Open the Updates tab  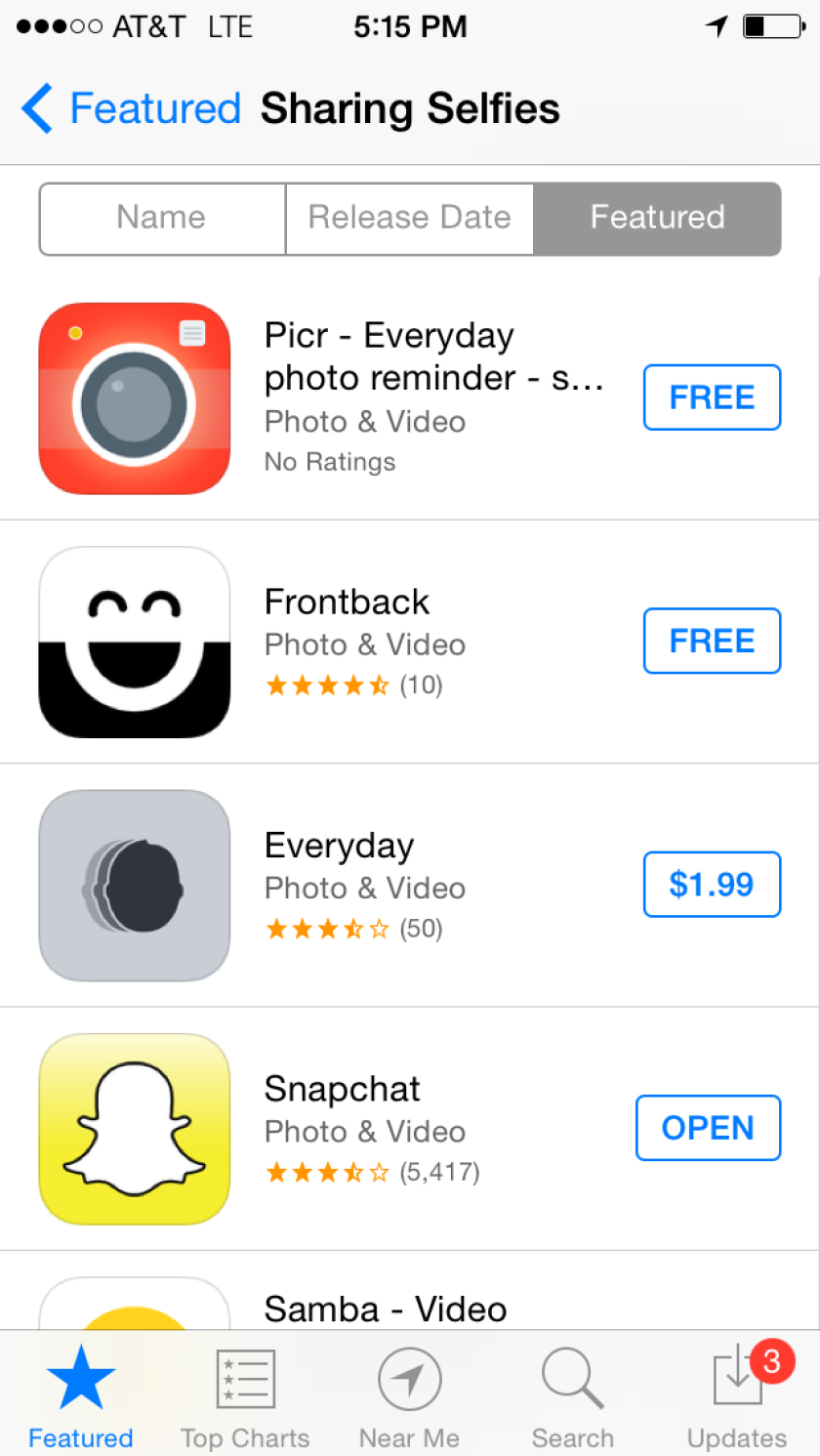coord(737,1394)
